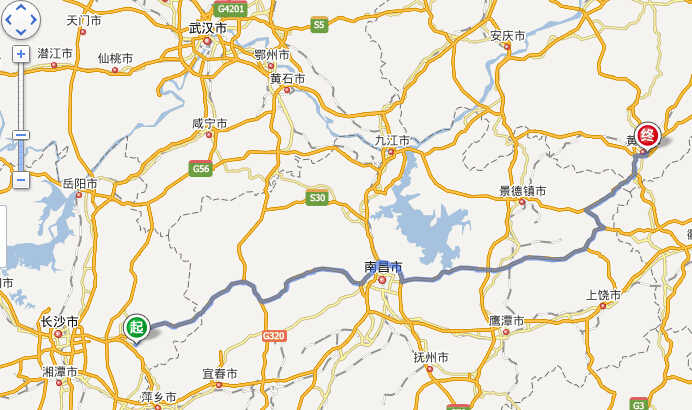The image size is (692, 410).
Task: Pan the map left with arrow control
Action: coord(8,18)
